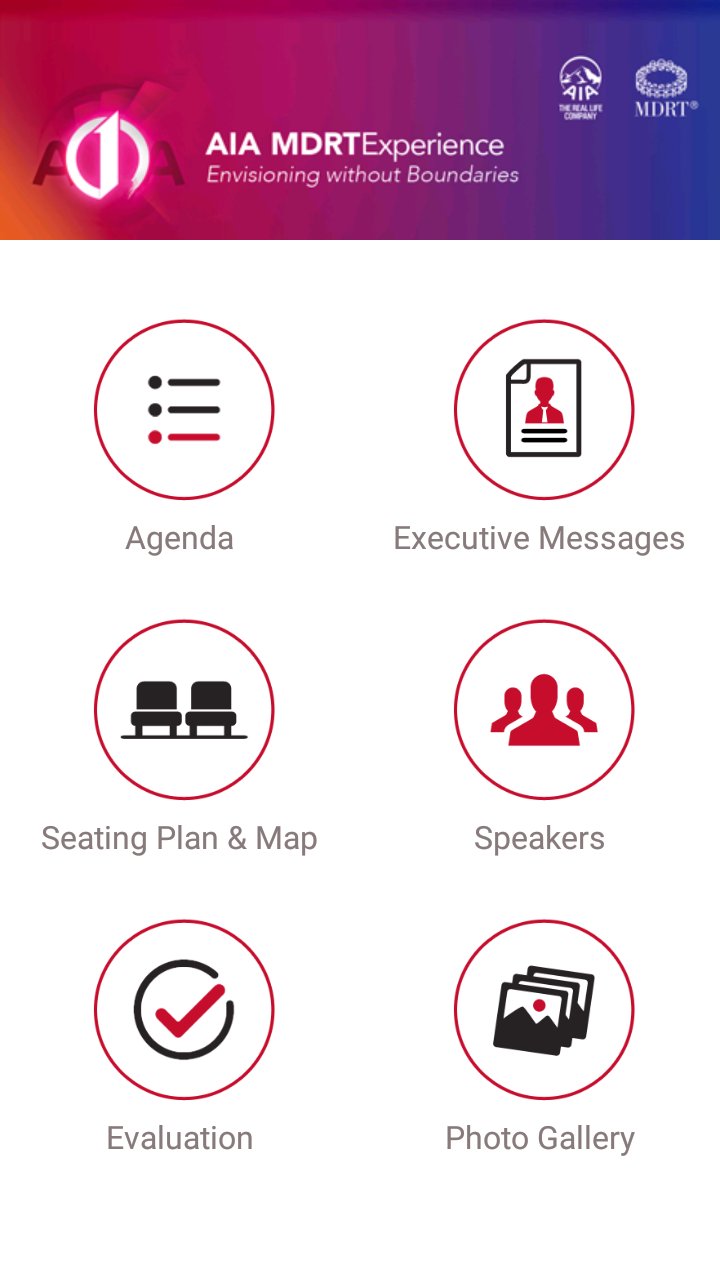
Task: Open Evaluation by tapping its label
Action: point(179,1137)
